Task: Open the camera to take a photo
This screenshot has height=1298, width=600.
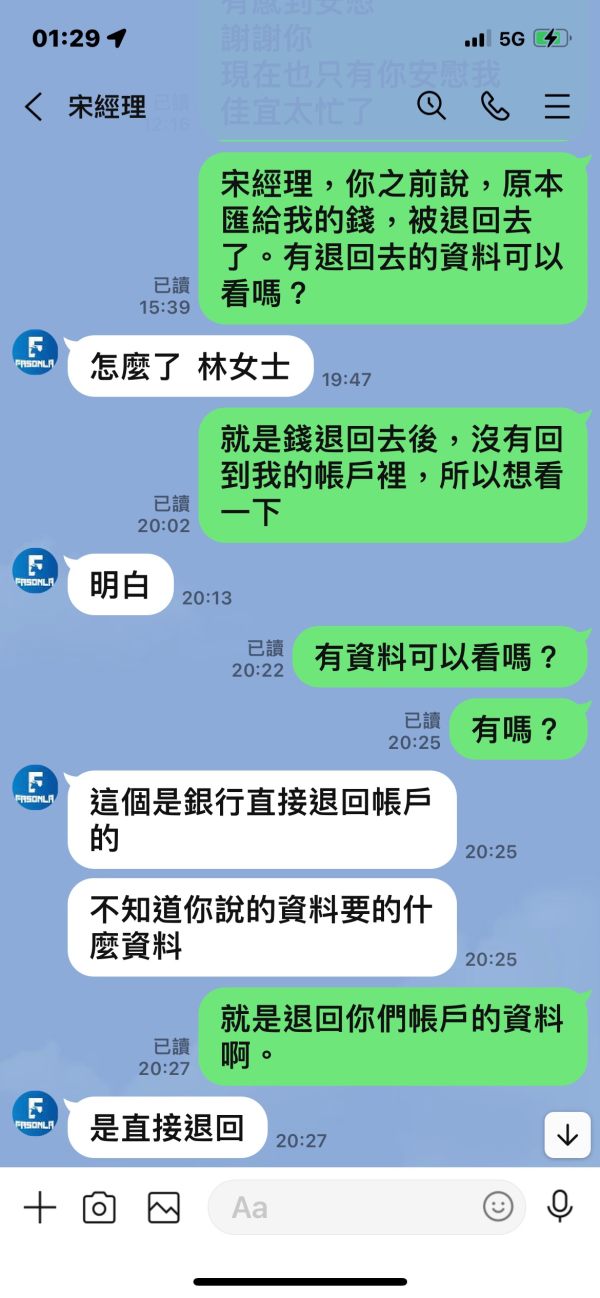Action: coord(100,1208)
